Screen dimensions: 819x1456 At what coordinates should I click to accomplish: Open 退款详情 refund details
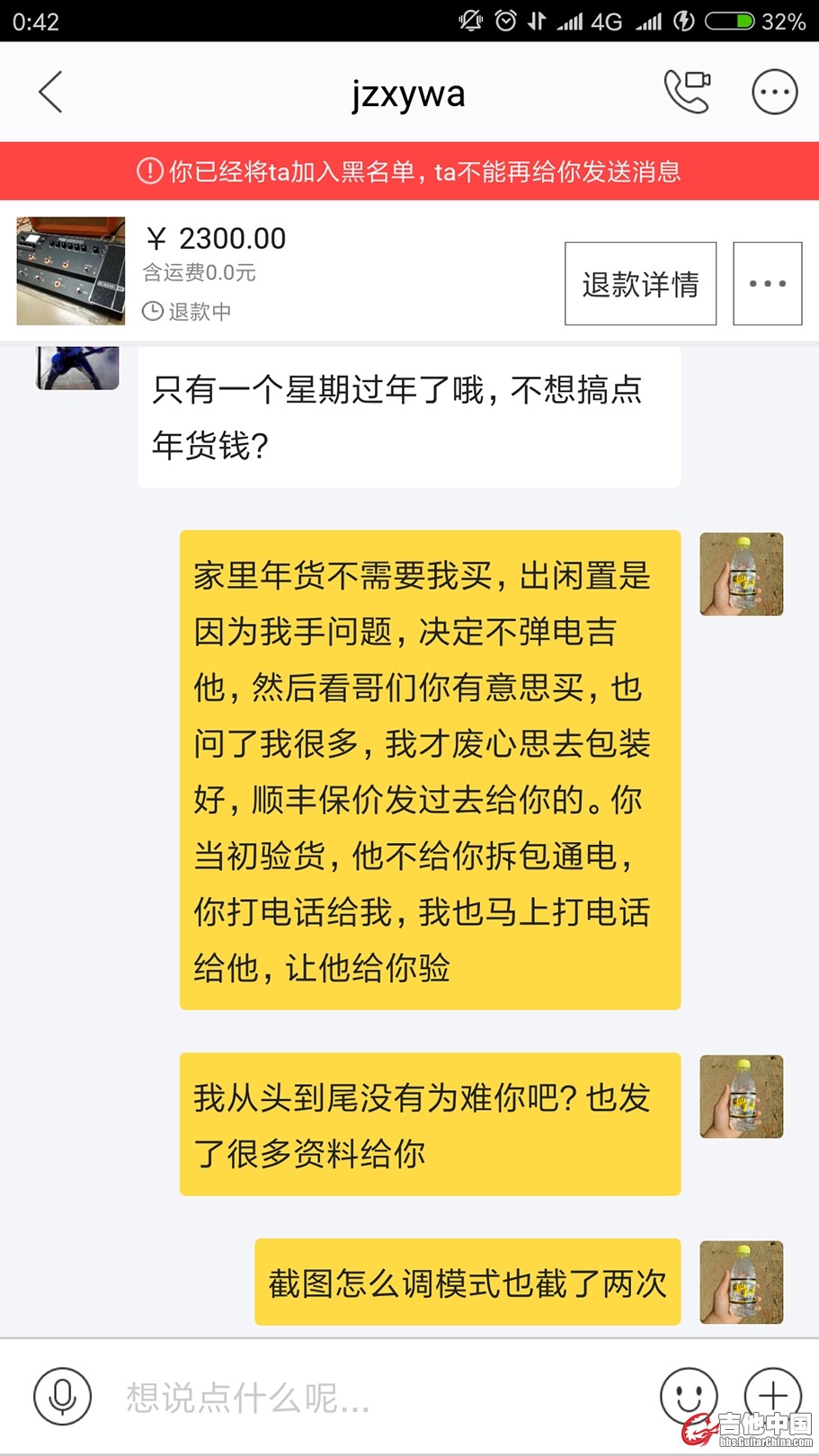click(x=640, y=284)
